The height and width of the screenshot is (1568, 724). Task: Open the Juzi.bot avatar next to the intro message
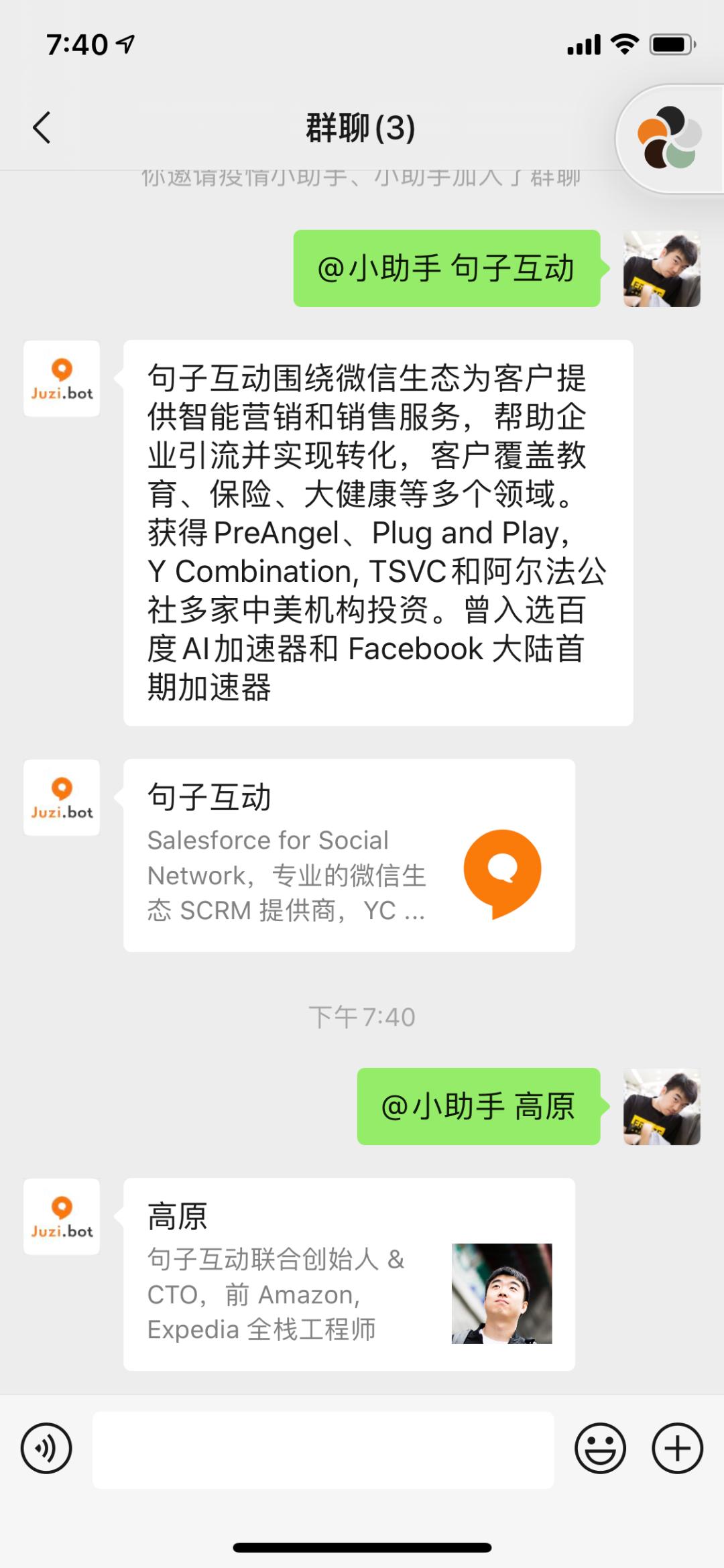tap(61, 380)
